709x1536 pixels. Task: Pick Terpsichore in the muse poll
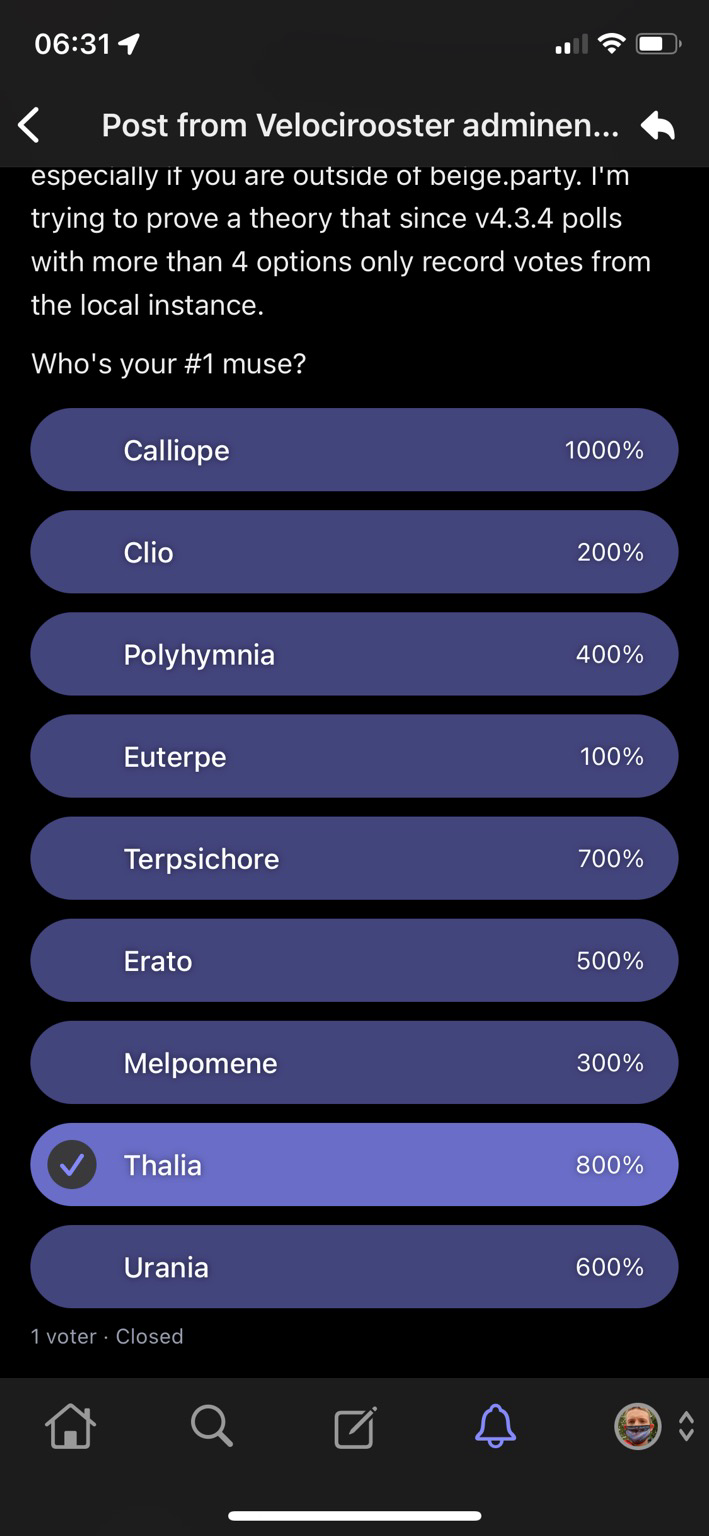[354, 858]
